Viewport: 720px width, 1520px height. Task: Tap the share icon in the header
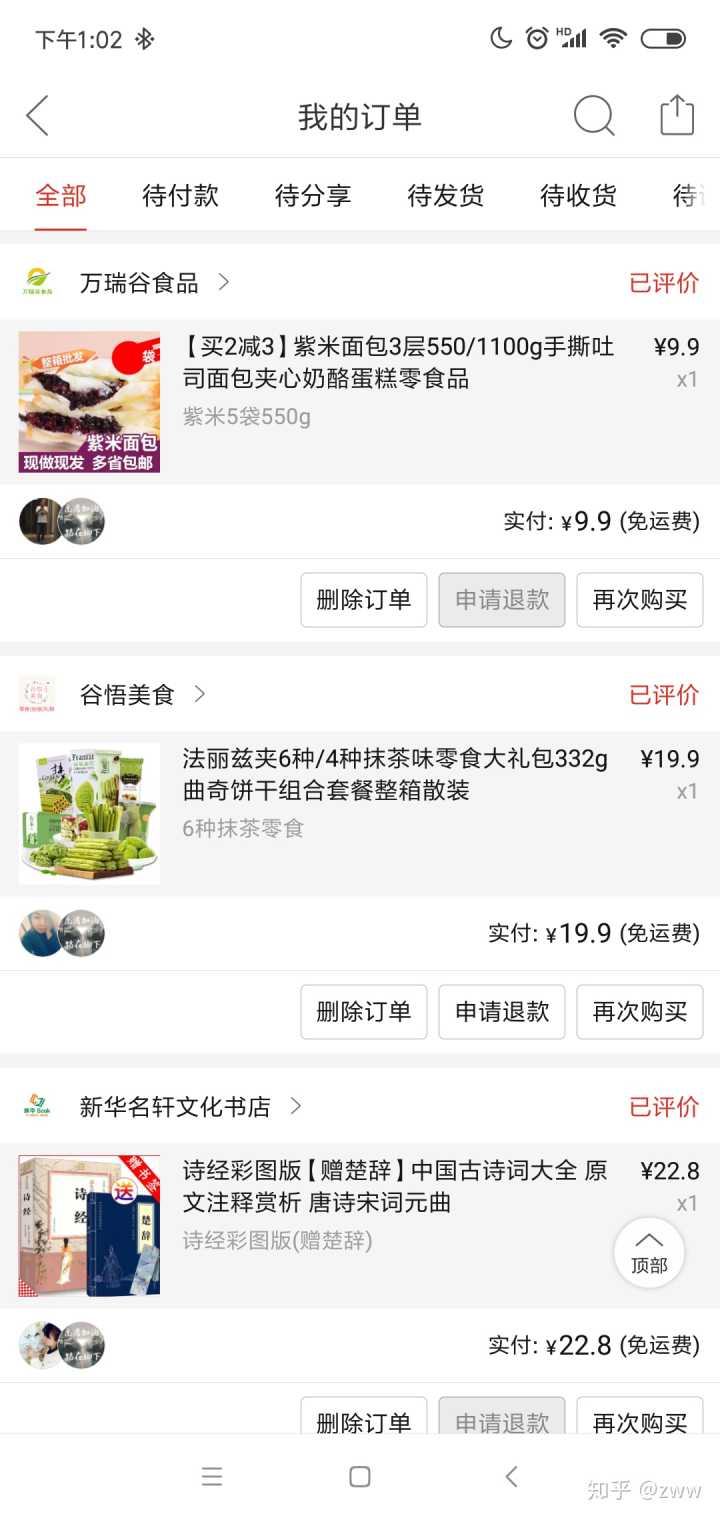(677, 116)
